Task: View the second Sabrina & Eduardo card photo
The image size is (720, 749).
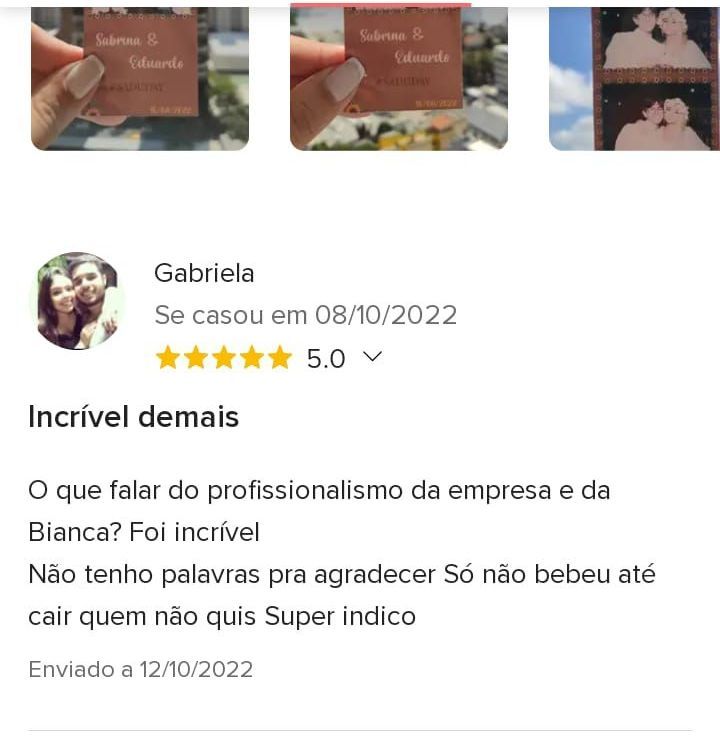Action: tap(399, 78)
